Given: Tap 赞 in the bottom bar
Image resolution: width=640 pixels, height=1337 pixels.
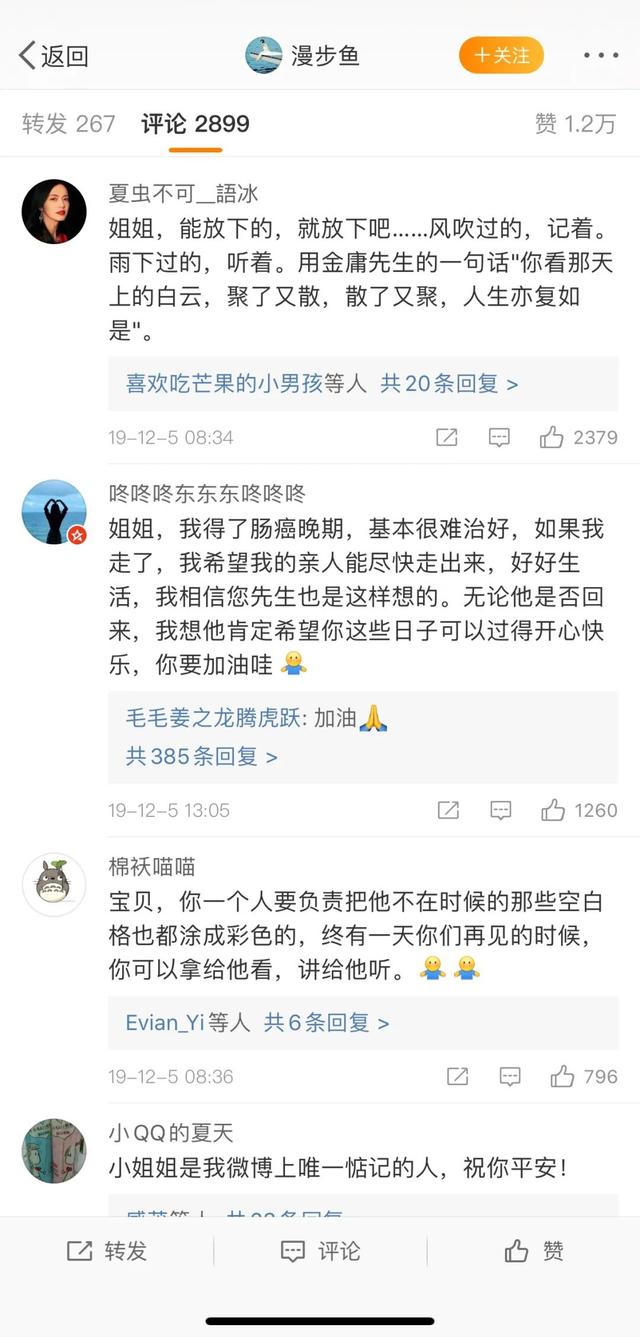Looking at the screenshot, I should click(534, 1251).
